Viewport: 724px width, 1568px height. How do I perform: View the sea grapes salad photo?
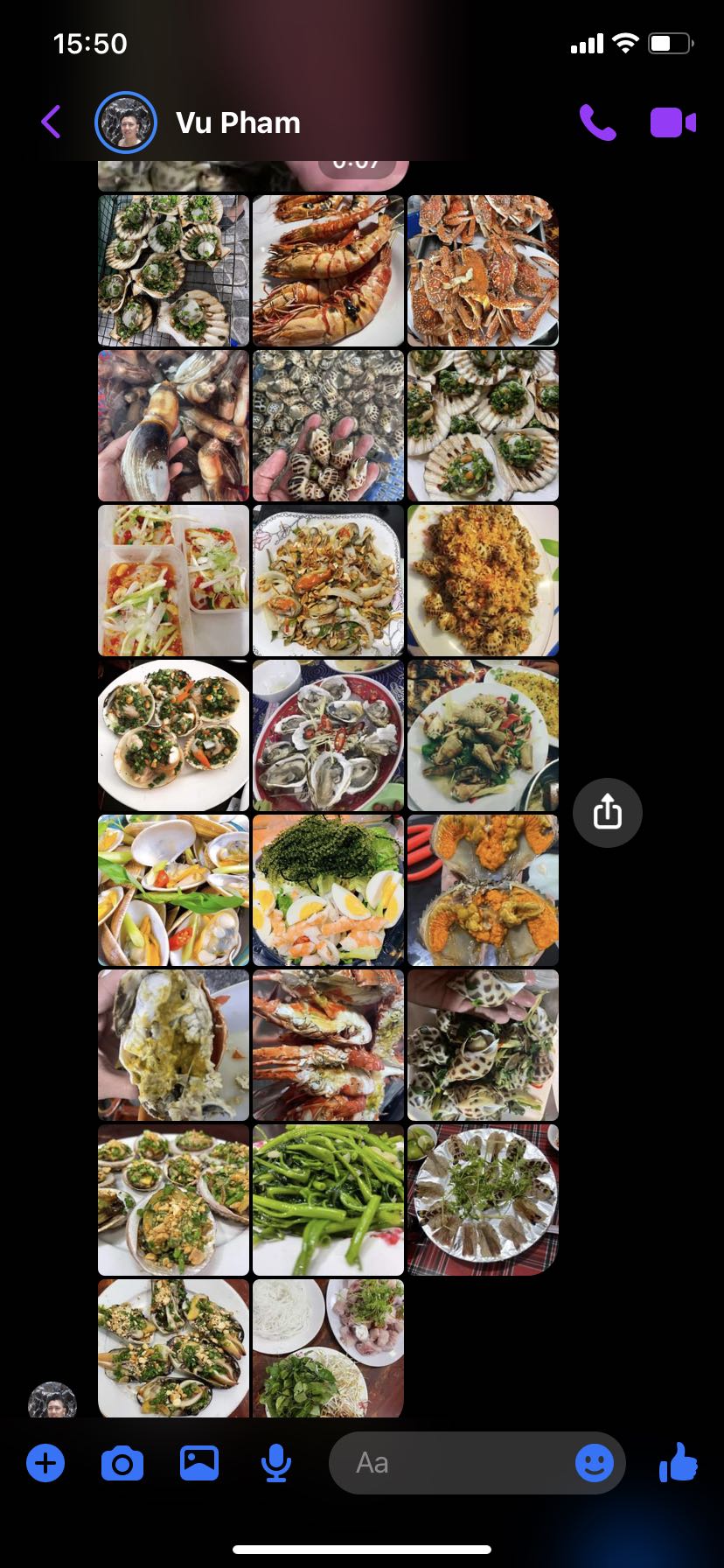[328, 890]
